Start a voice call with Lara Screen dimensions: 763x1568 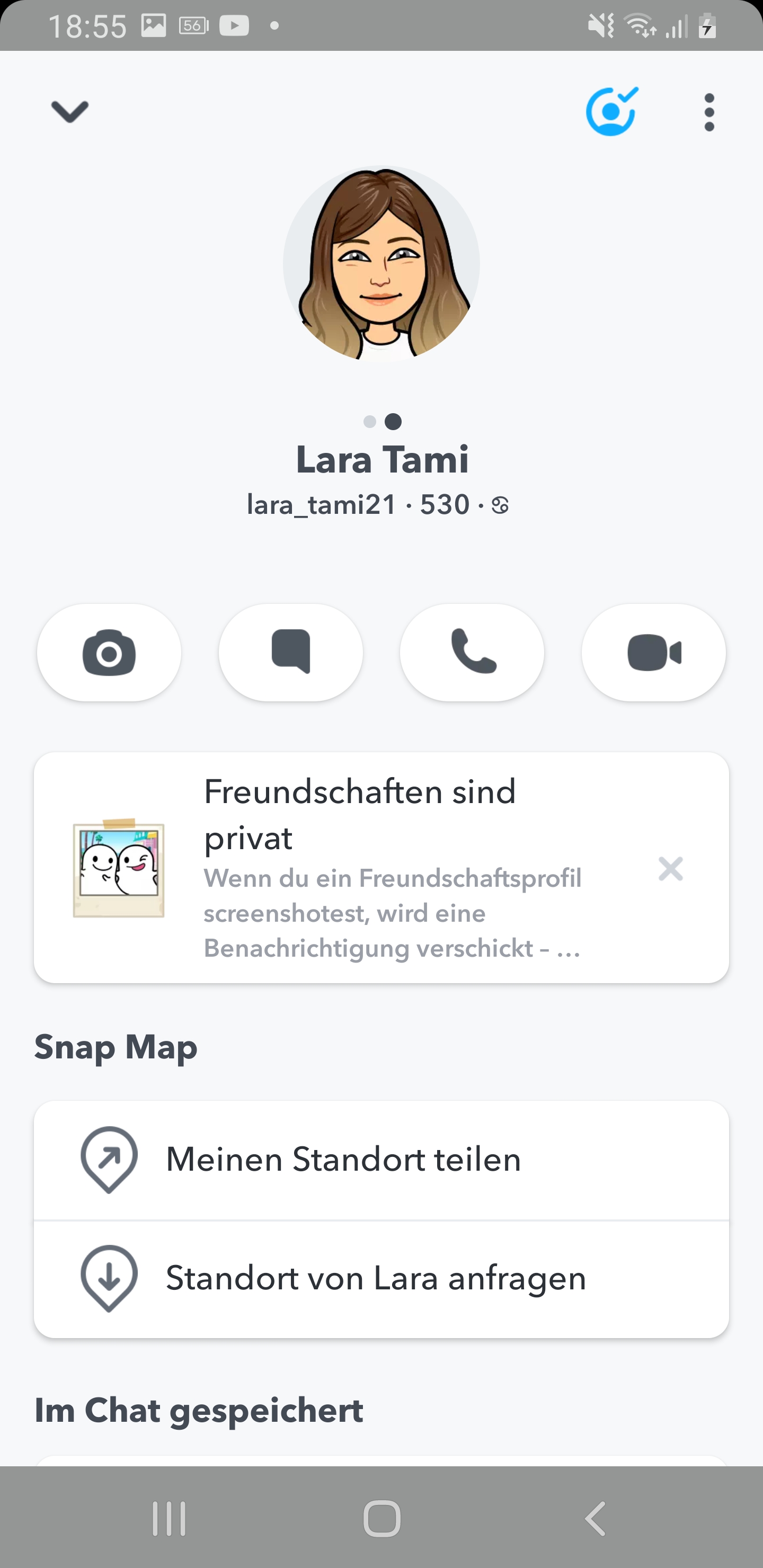[472, 652]
